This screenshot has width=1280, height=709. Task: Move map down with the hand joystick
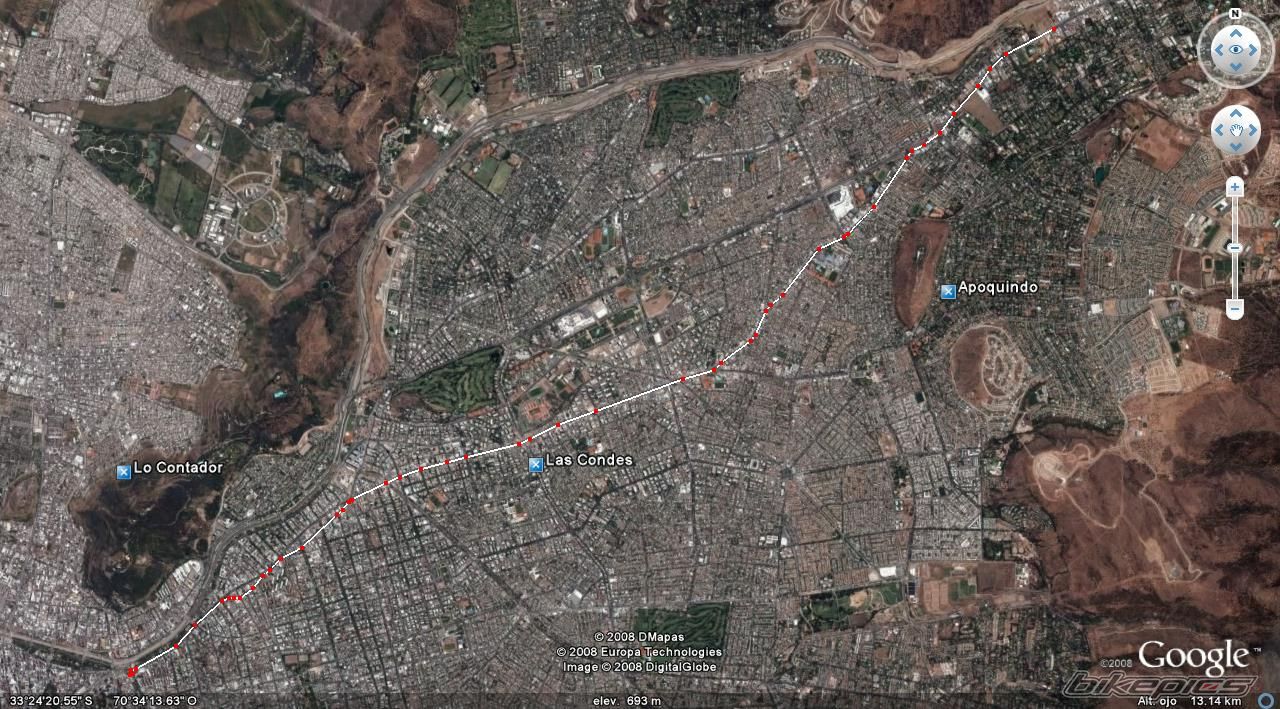tap(1236, 147)
